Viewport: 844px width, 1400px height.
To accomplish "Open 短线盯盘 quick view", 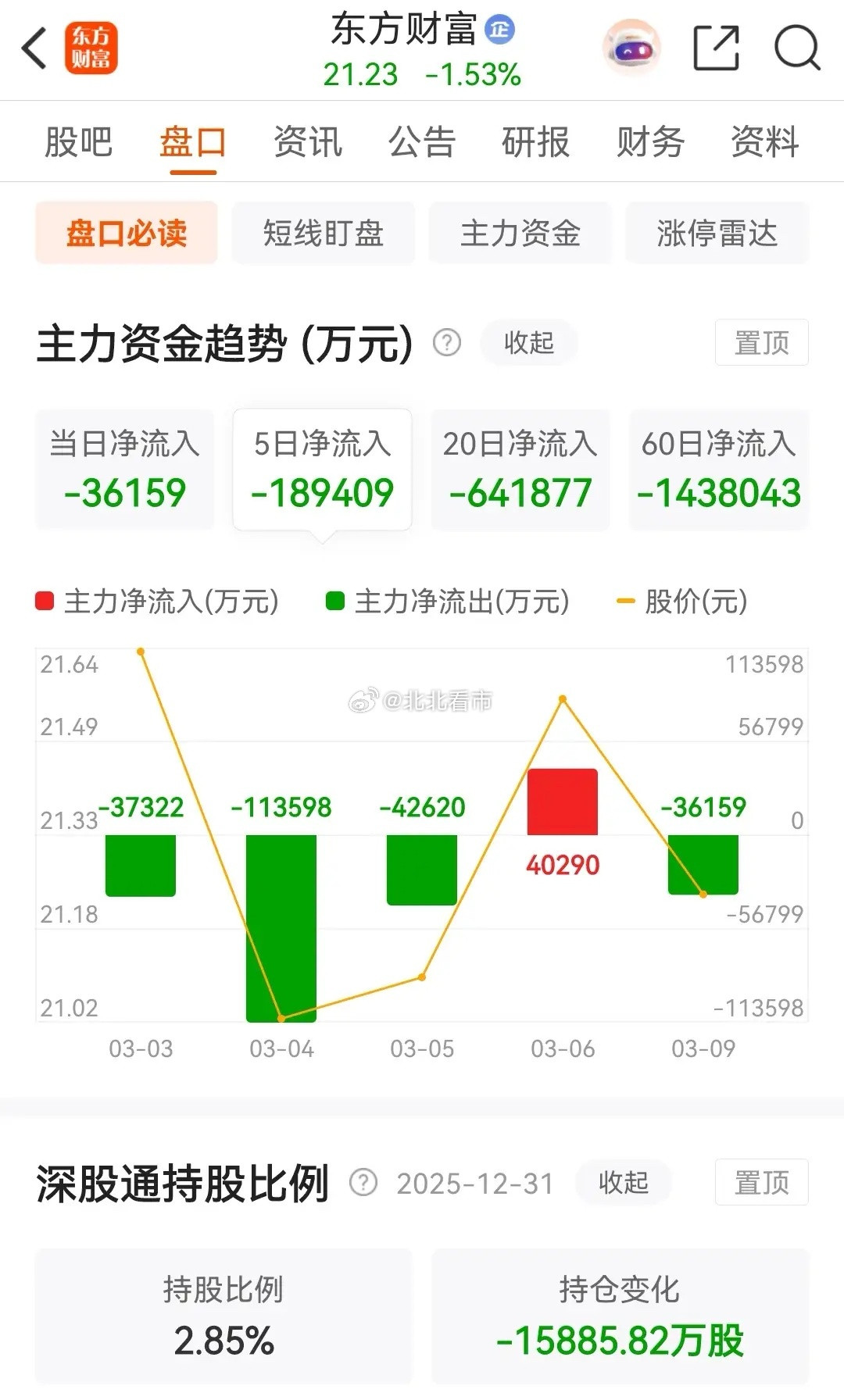I will 322,234.
